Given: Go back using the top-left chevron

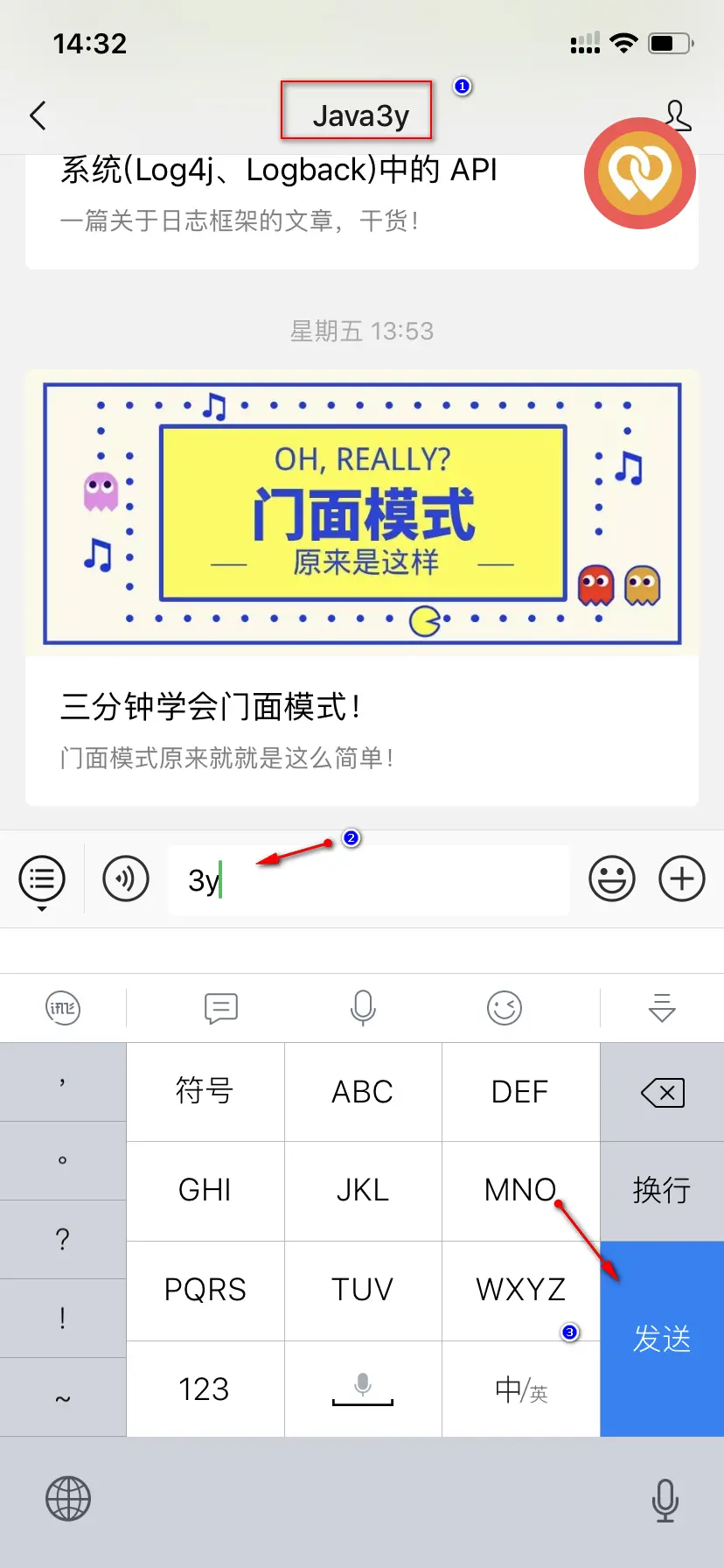Looking at the screenshot, I should tap(38, 115).
